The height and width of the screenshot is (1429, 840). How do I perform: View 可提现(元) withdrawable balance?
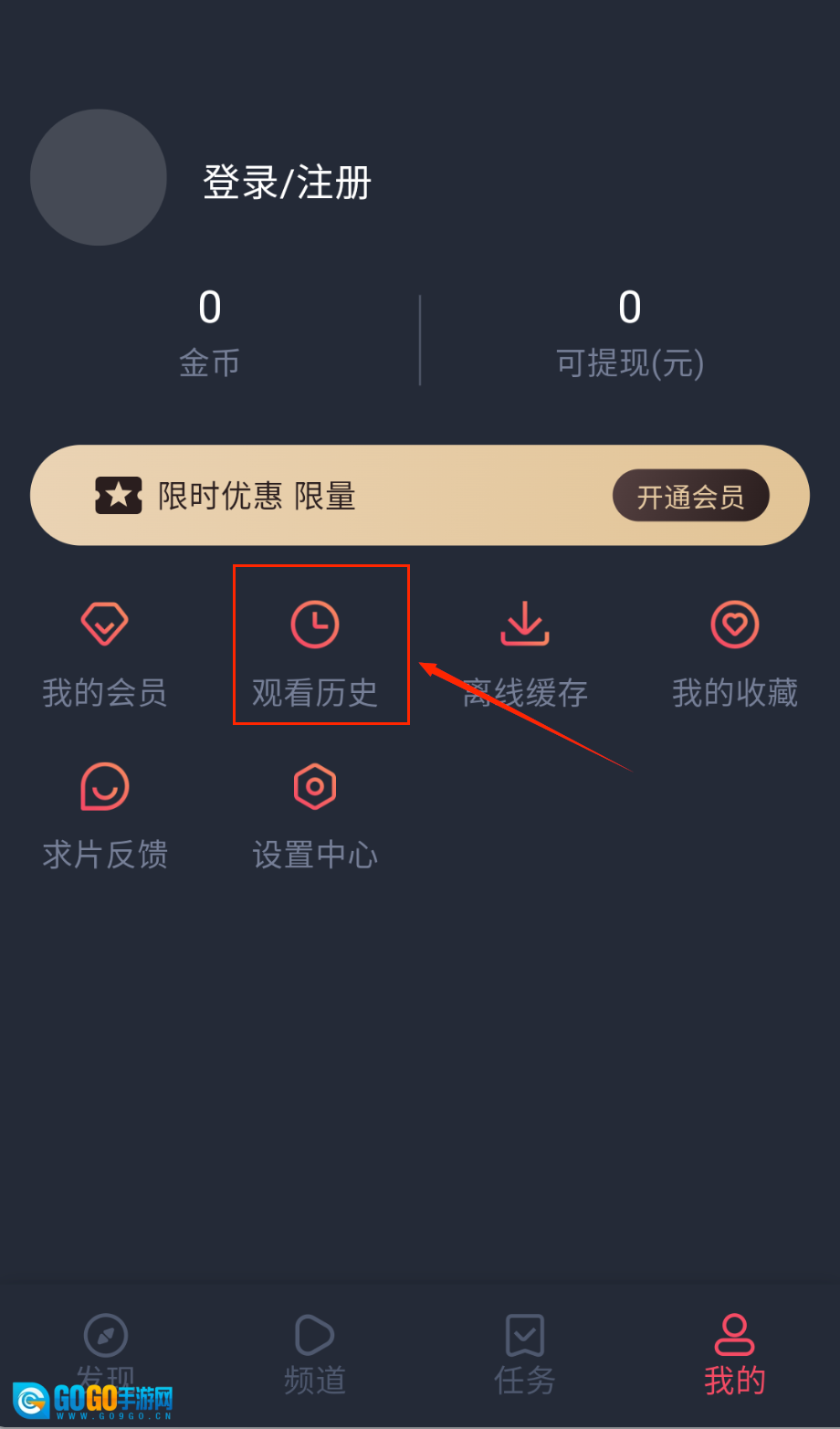(630, 333)
